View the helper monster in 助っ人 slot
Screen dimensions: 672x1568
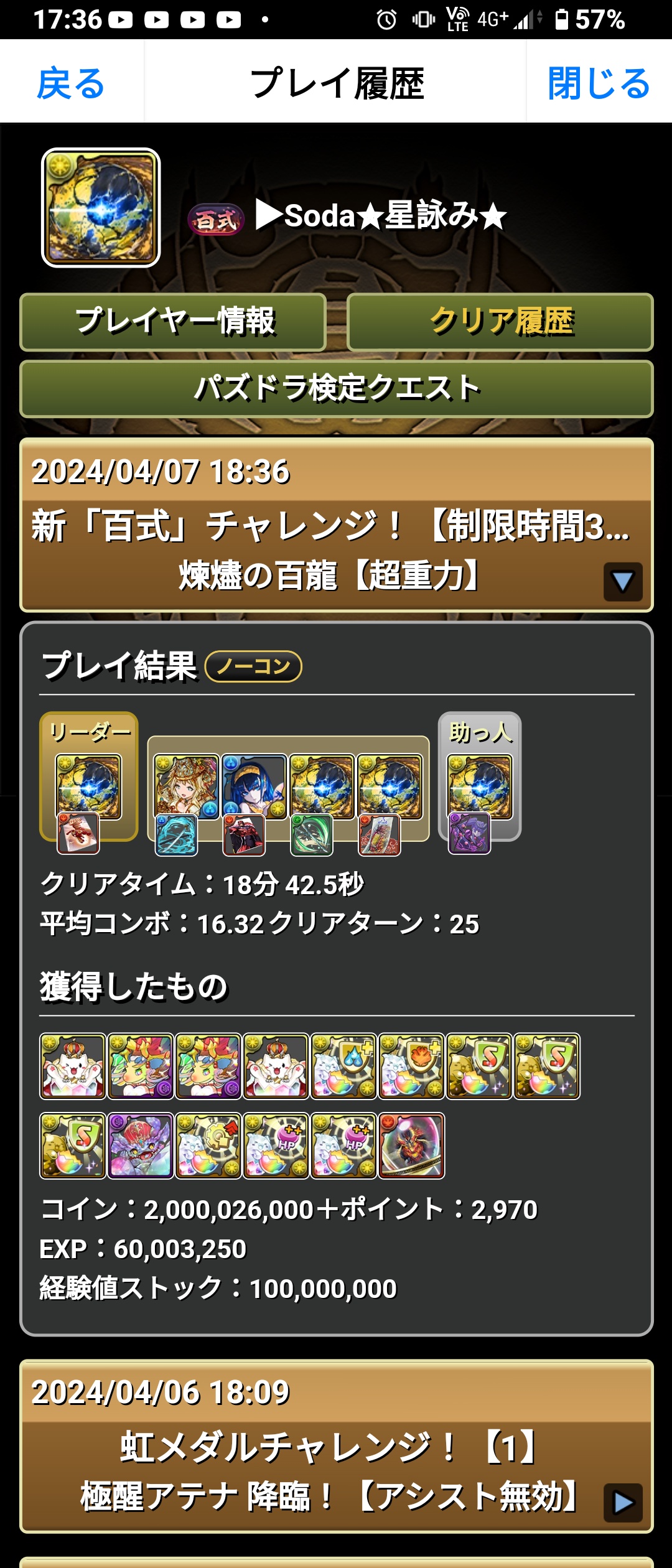[x=480, y=786]
